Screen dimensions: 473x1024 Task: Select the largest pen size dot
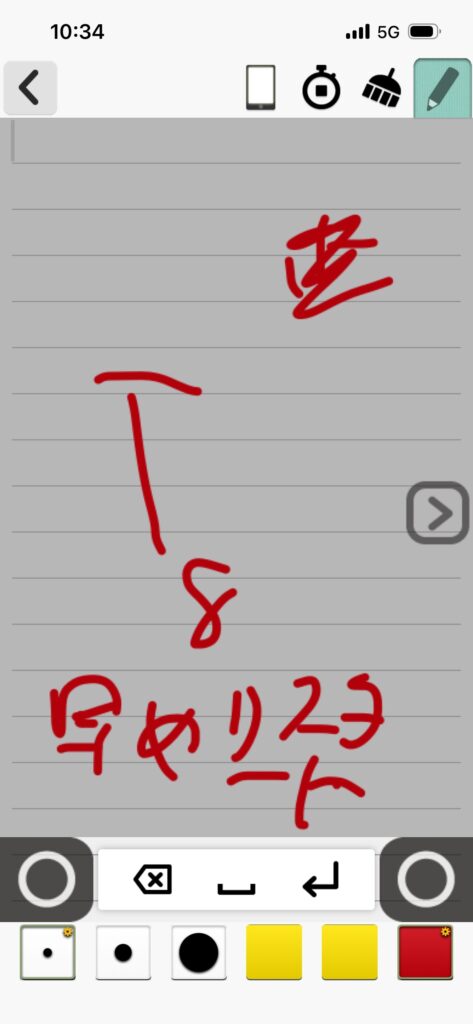(x=199, y=952)
